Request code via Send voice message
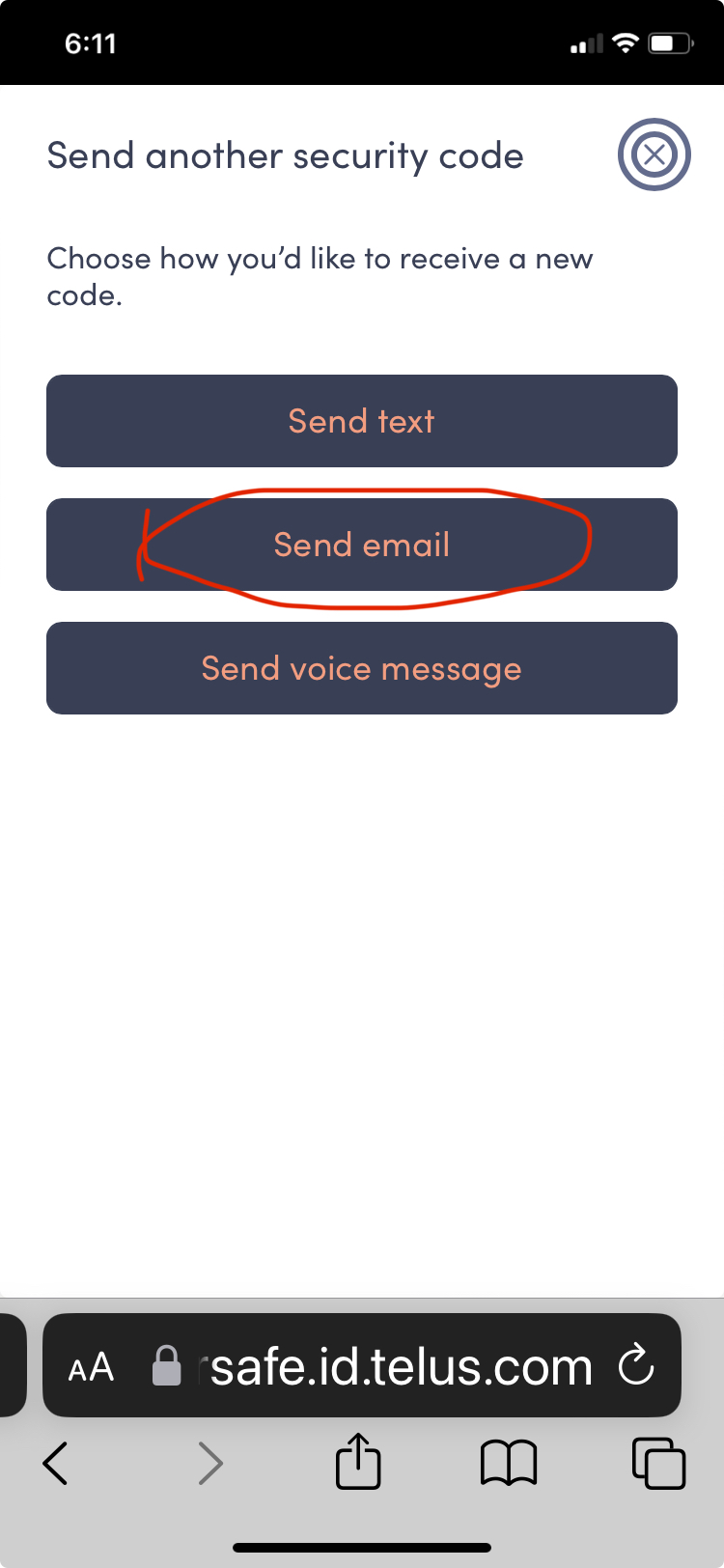 (x=362, y=668)
